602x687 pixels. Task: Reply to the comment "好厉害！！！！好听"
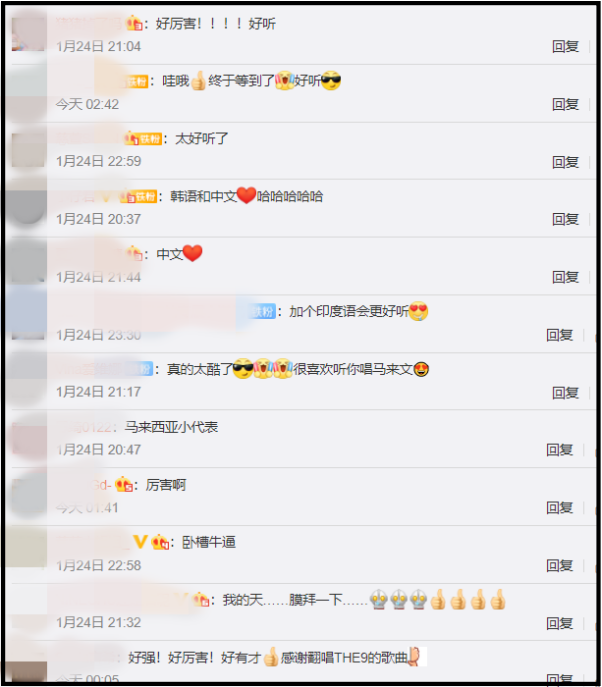(565, 46)
